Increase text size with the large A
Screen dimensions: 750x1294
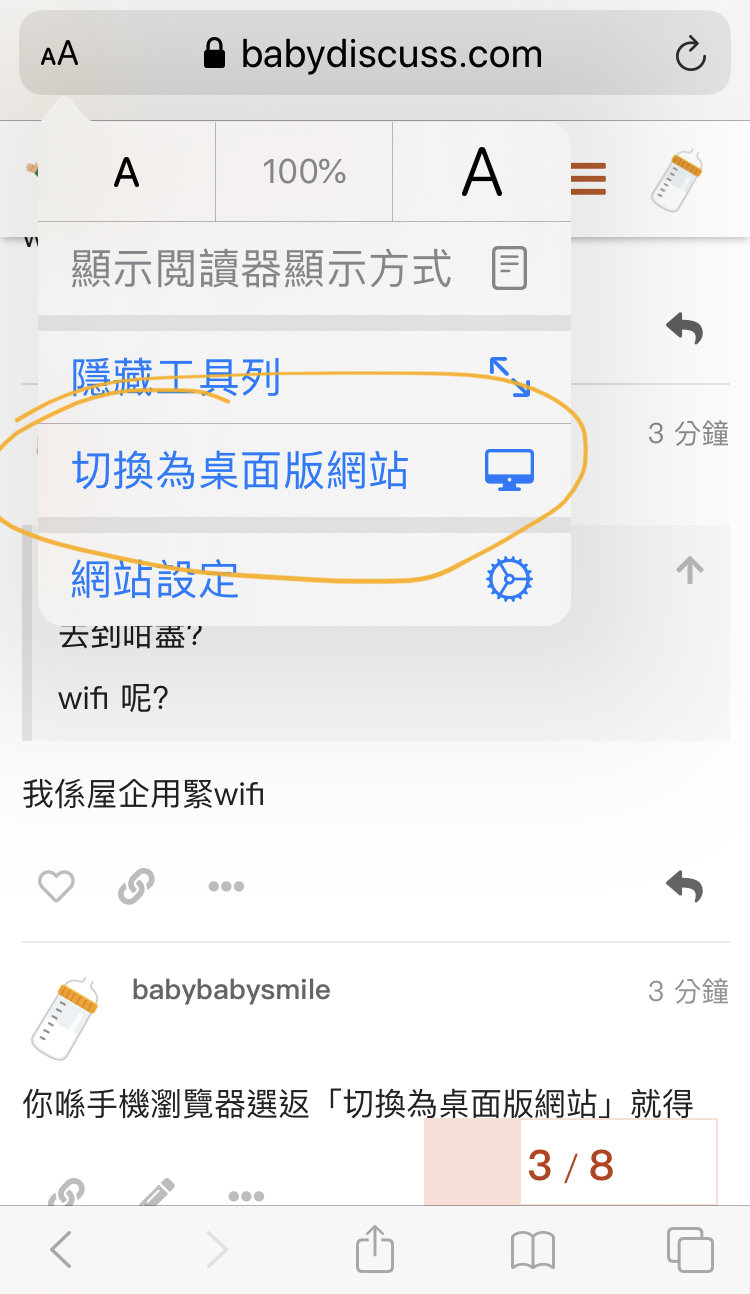[482, 173]
